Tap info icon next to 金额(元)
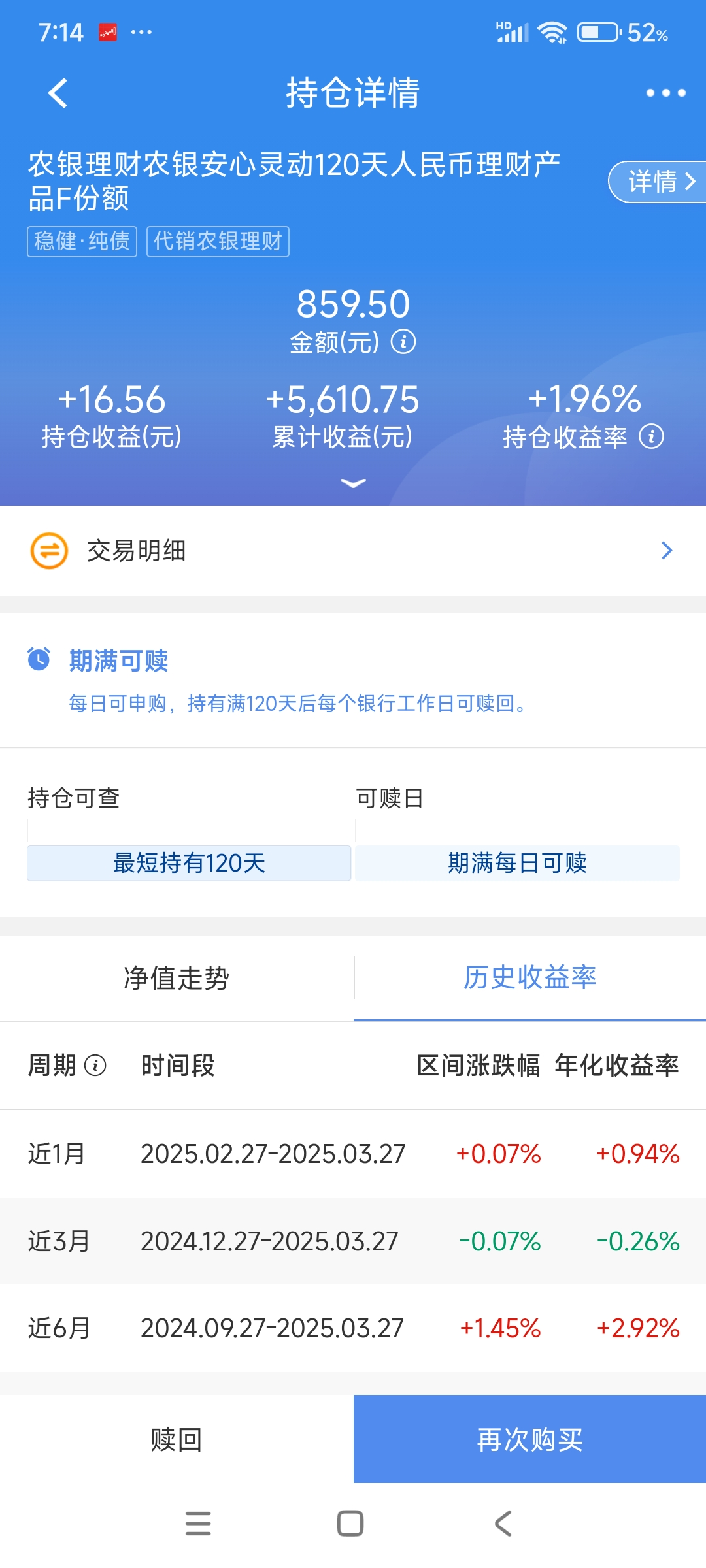This screenshot has width=706, height=1568. click(x=403, y=342)
